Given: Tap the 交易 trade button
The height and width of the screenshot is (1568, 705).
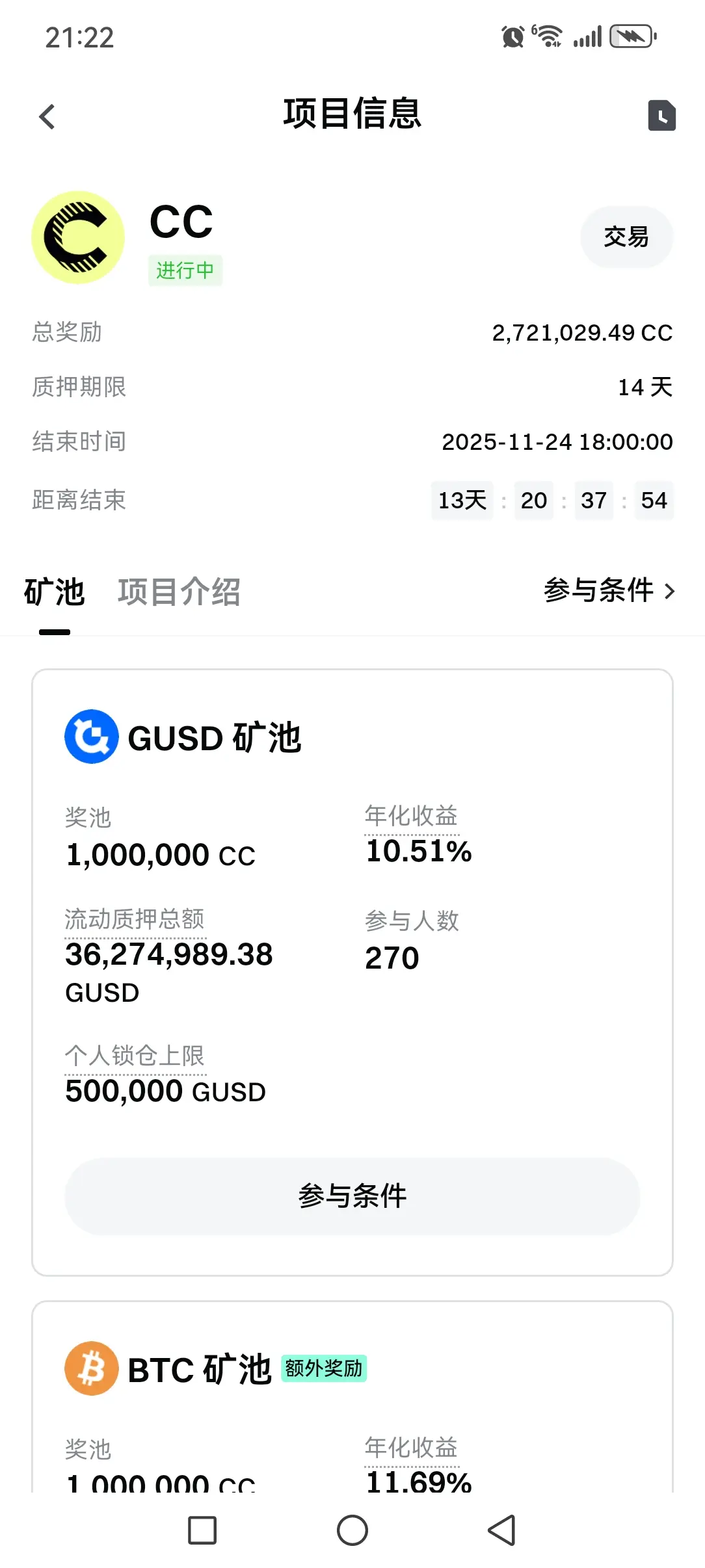Looking at the screenshot, I should 626,237.
